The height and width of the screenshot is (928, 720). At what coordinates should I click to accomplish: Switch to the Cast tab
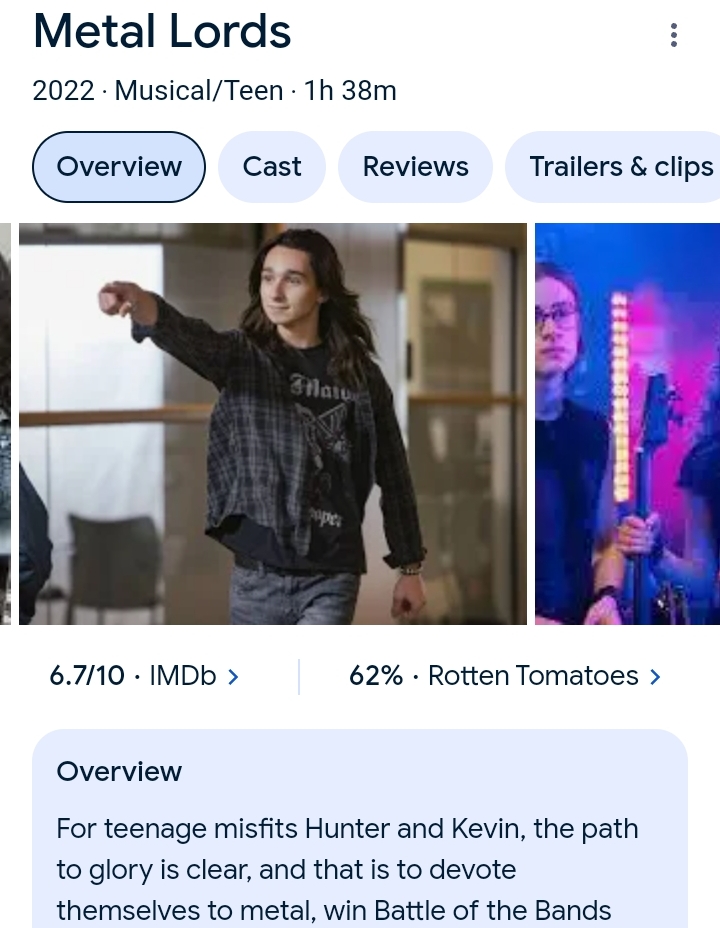coord(272,167)
